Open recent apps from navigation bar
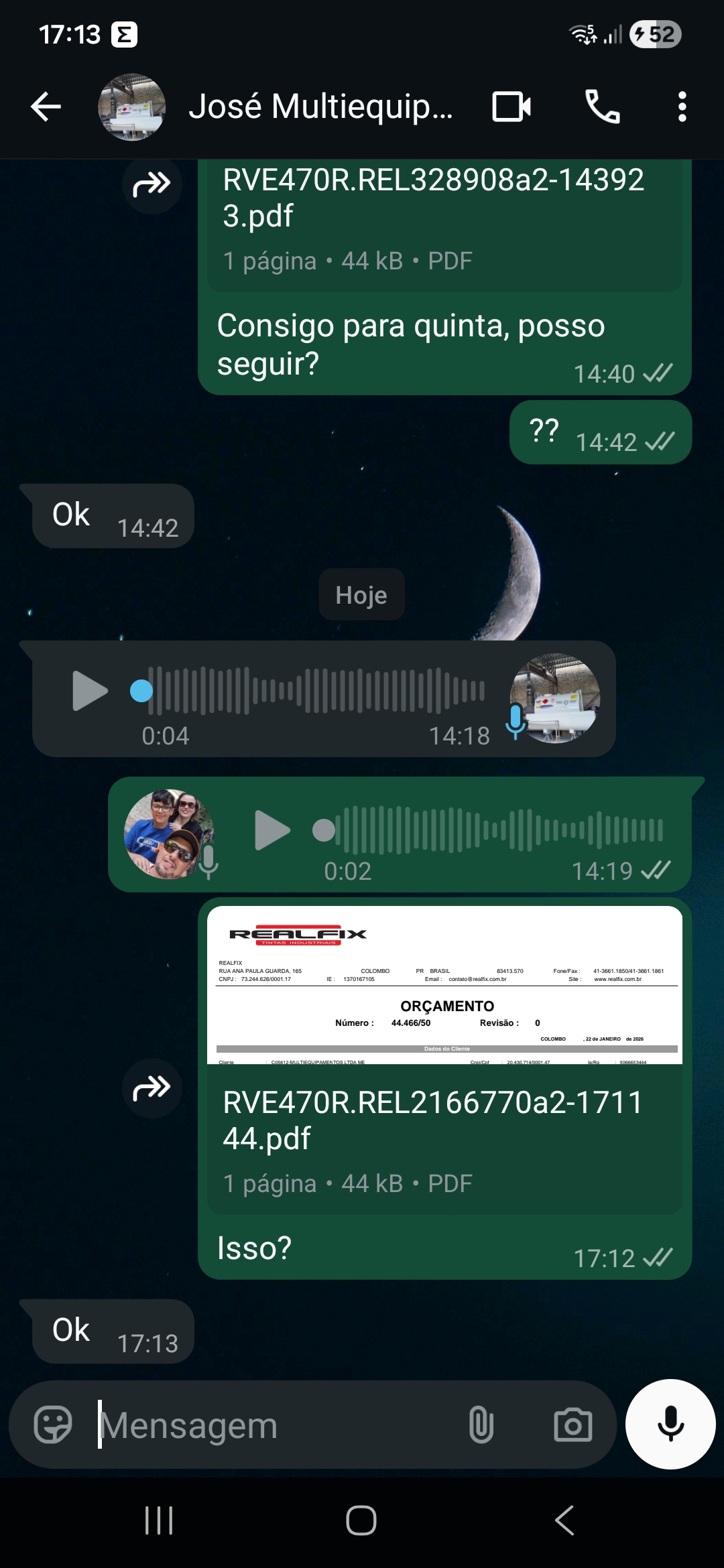 point(159,1520)
